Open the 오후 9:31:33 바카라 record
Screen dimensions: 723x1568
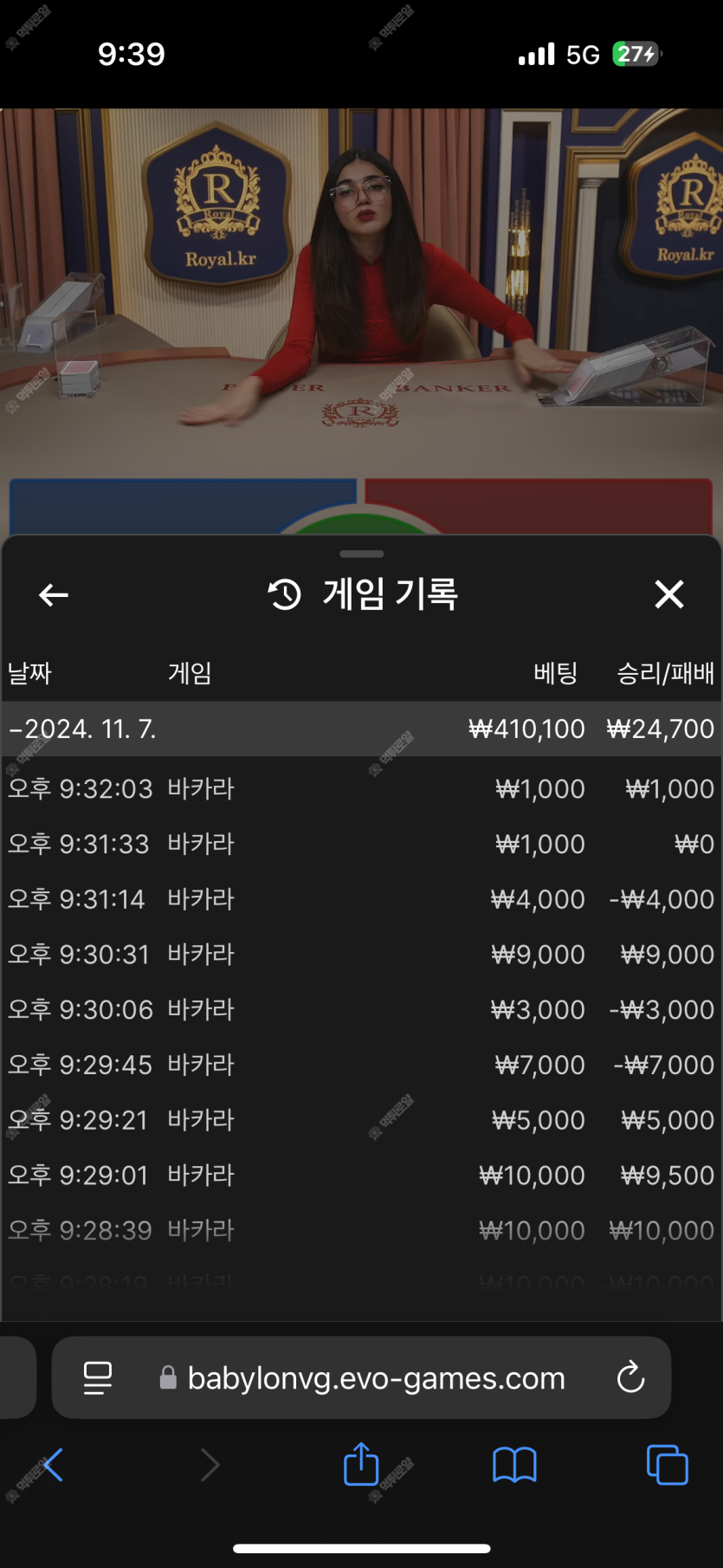click(360, 845)
